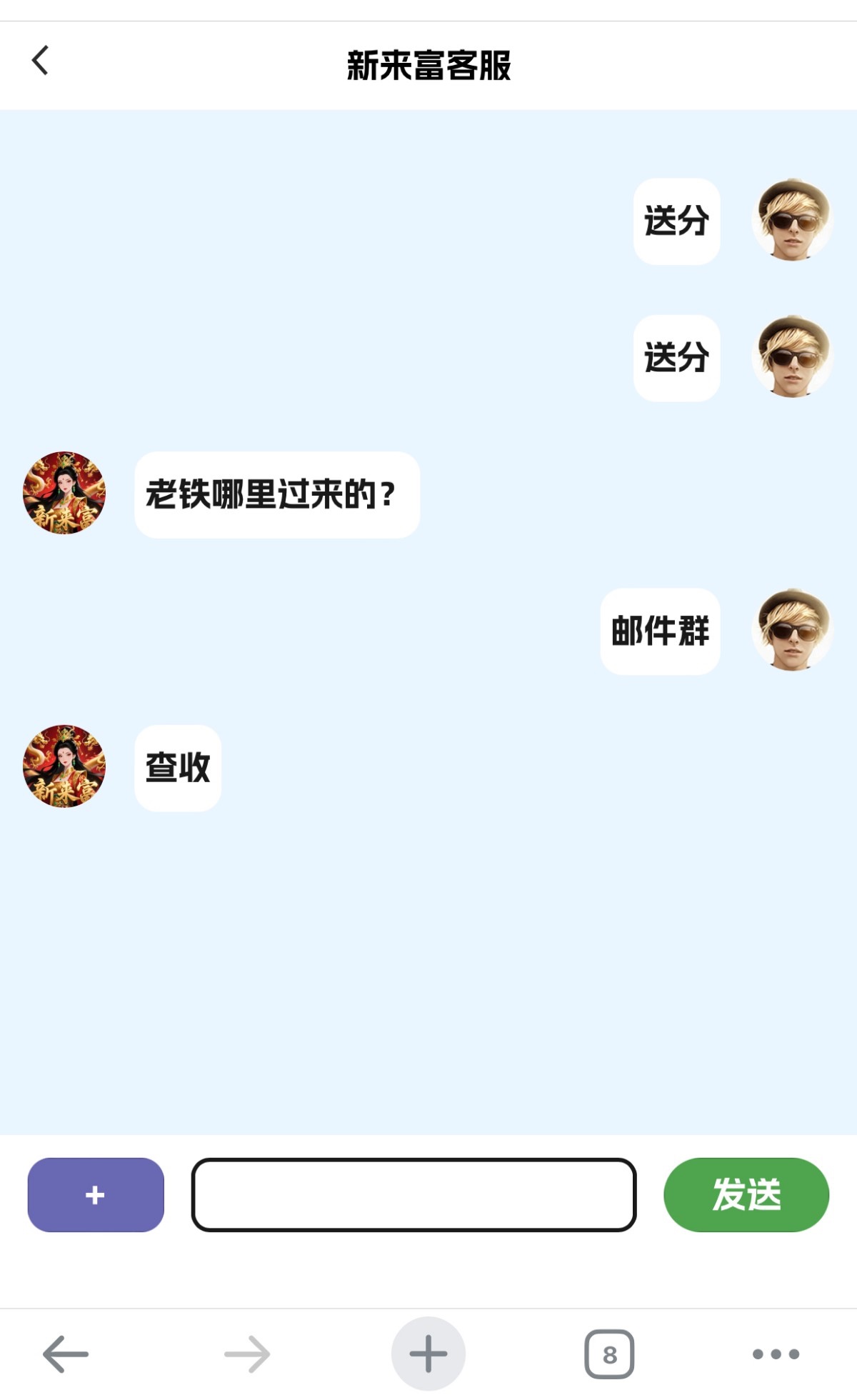Navigate back in the browser
857x1400 pixels.
[x=65, y=1354]
